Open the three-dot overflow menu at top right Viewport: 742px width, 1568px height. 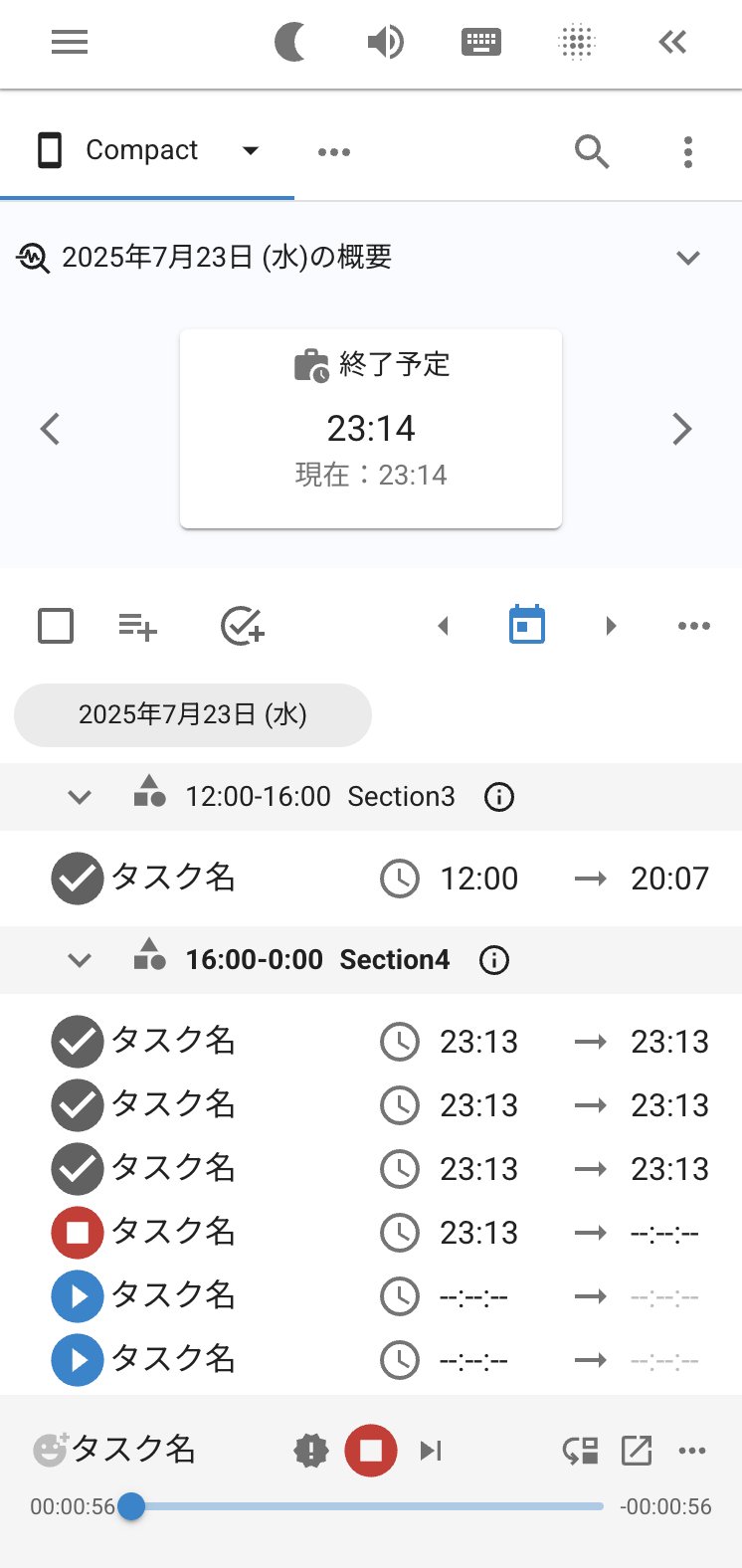(687, 151)
